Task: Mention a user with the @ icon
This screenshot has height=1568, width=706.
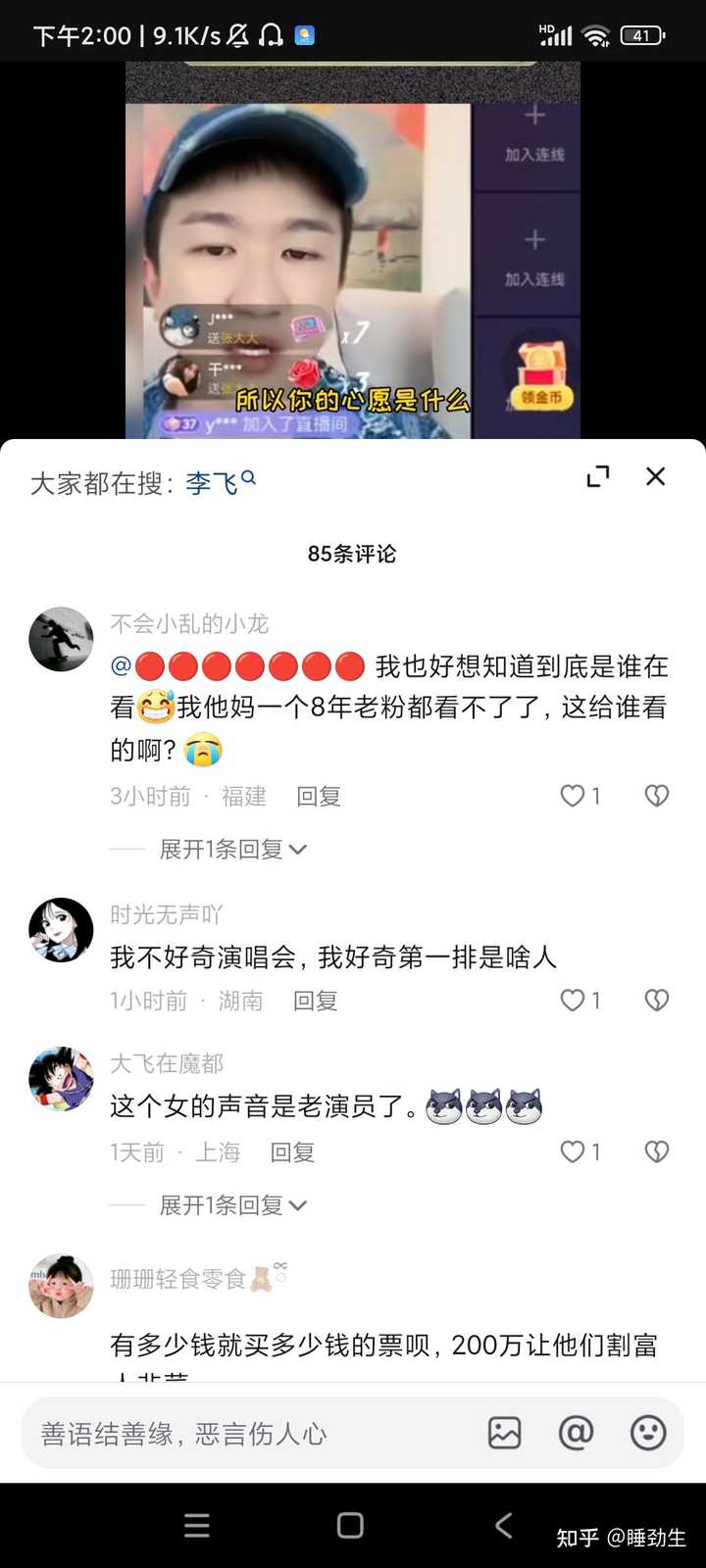Action: [x=576, y=1433]
